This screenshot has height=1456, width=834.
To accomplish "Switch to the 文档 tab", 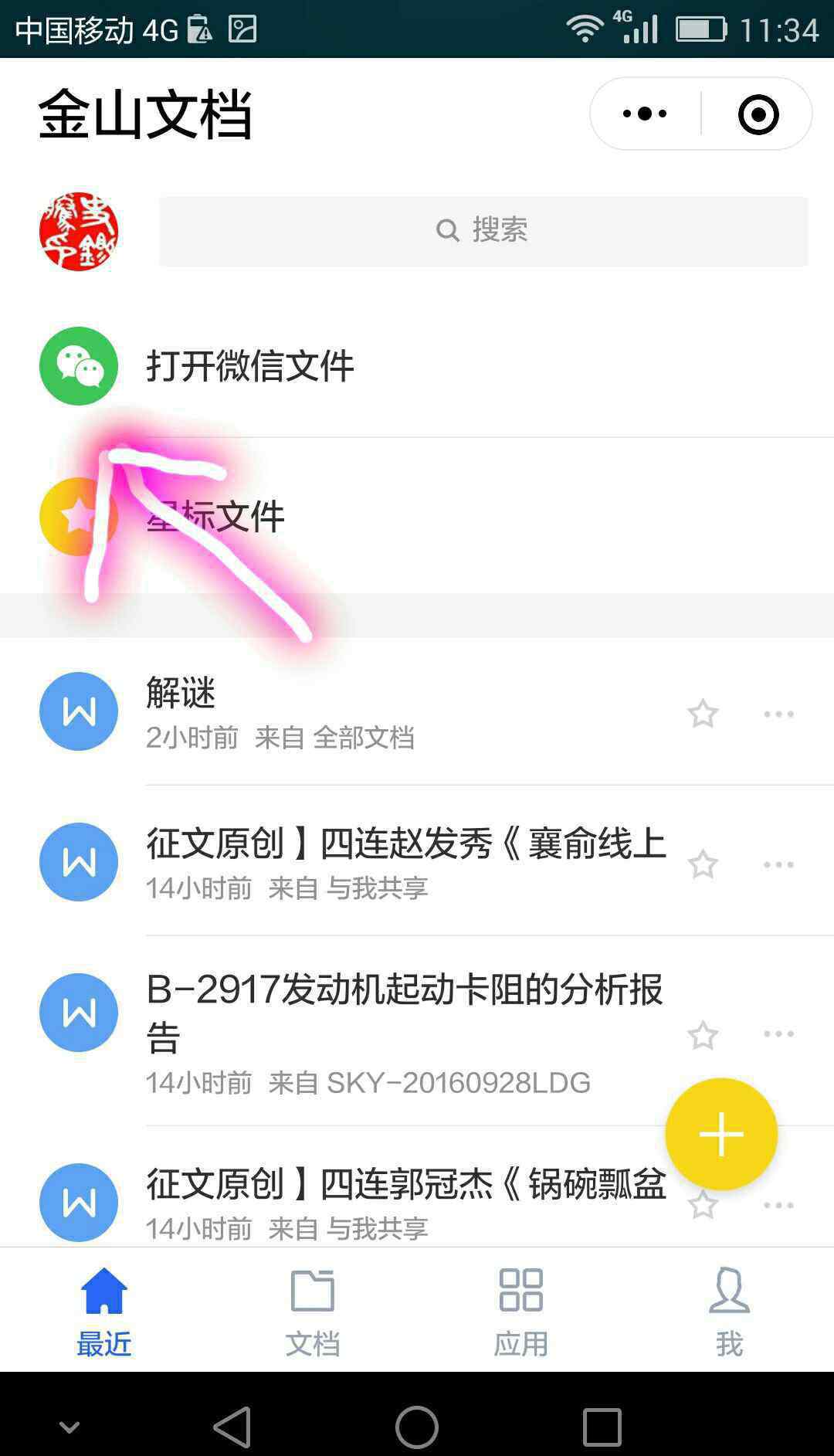I will tap(312, 1311).
